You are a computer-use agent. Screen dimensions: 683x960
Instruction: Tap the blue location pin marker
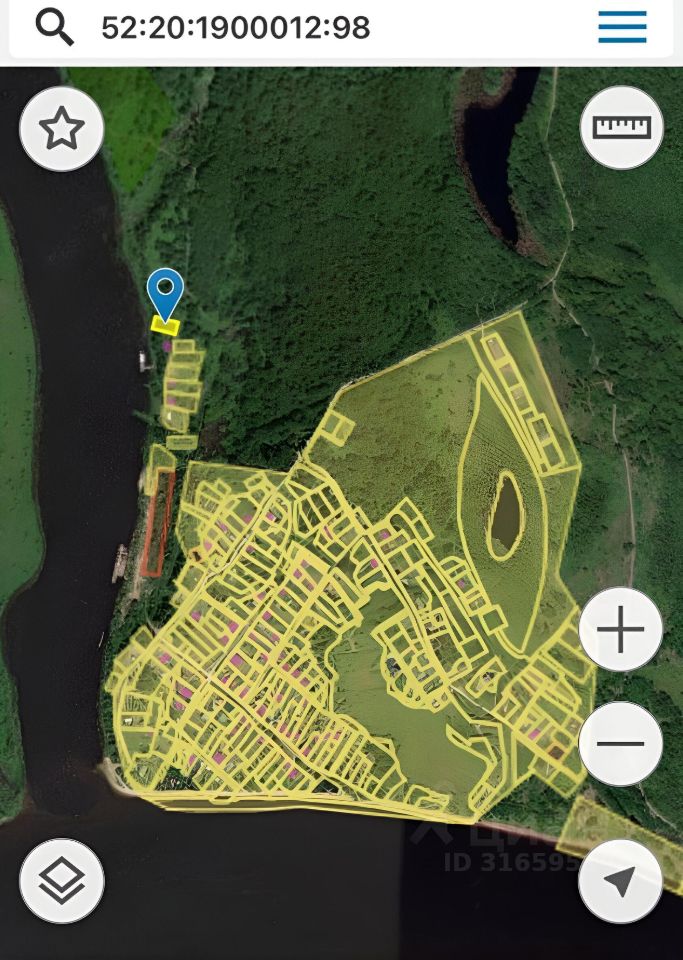coord(165,291)
